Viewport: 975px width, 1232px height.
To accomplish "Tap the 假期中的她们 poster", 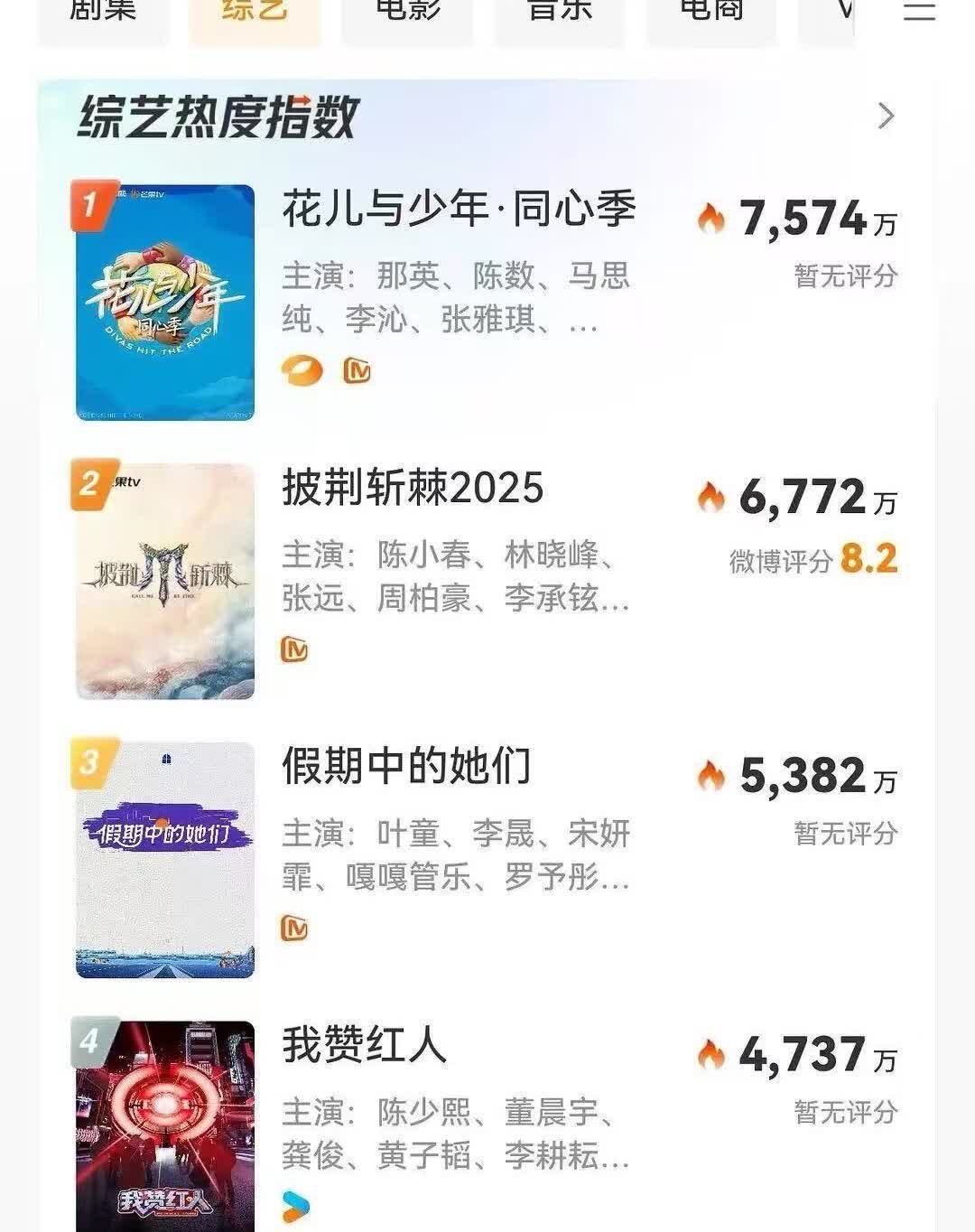I will pyautogui.click(x=165, y=860).
